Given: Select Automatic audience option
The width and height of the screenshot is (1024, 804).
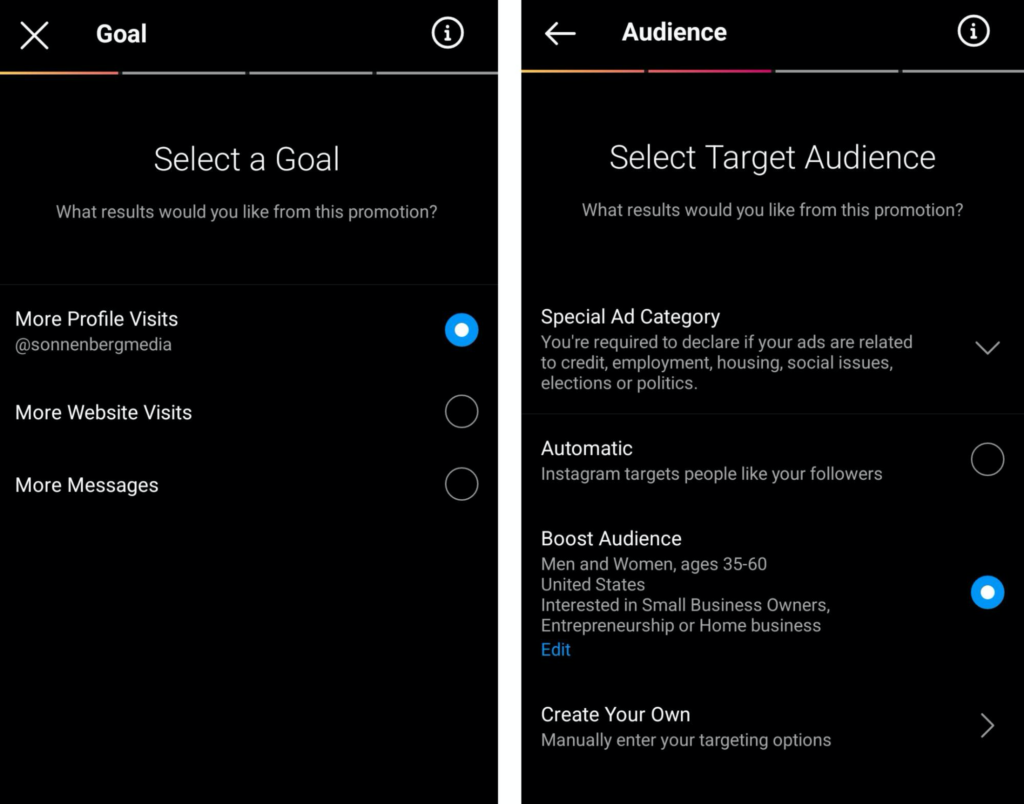Looking at the screenshot, I should (987, 460).
